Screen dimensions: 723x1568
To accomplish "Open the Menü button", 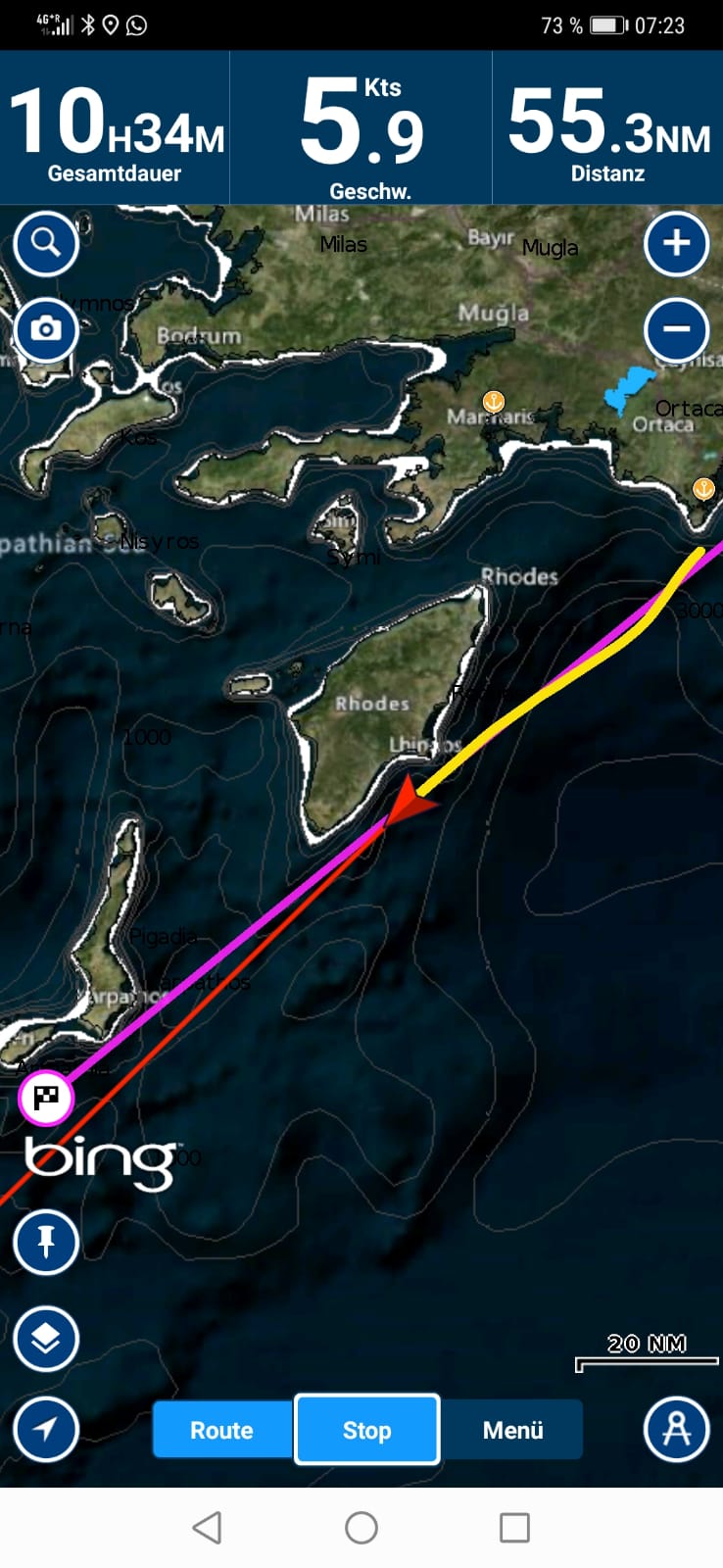I will point(512,1430).
